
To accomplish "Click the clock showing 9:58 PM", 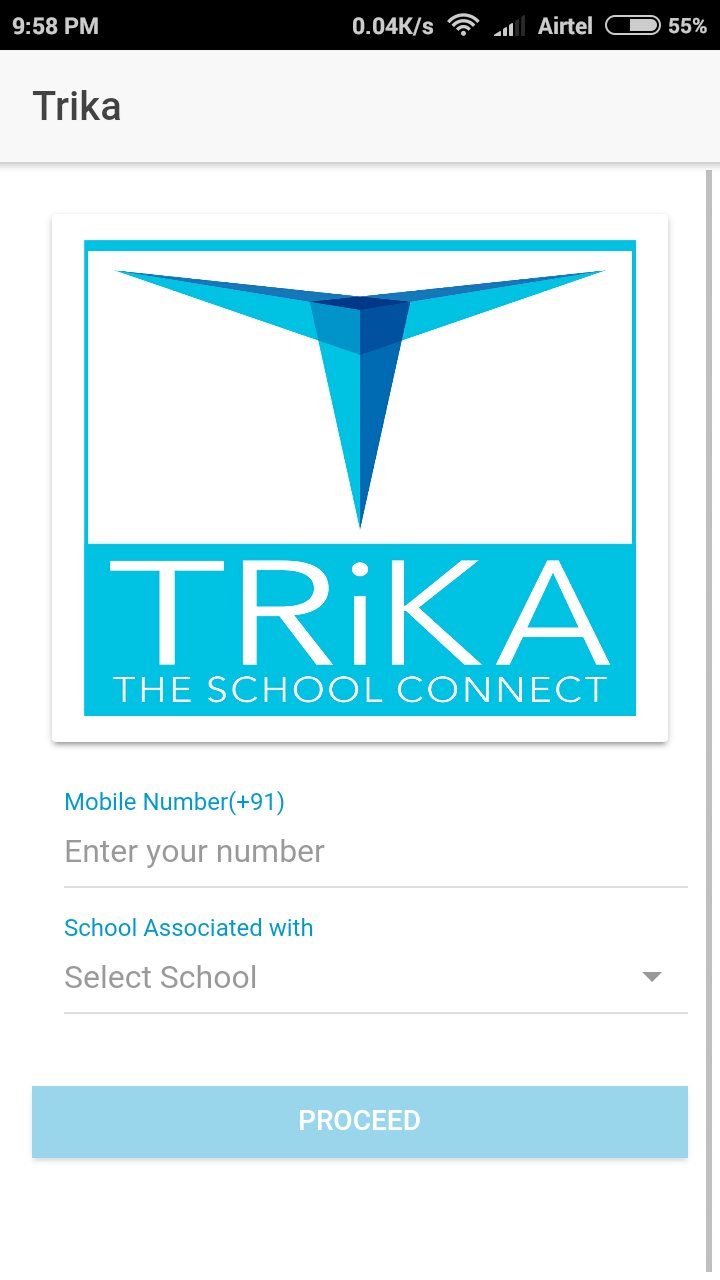I will [x=55, y=26].
